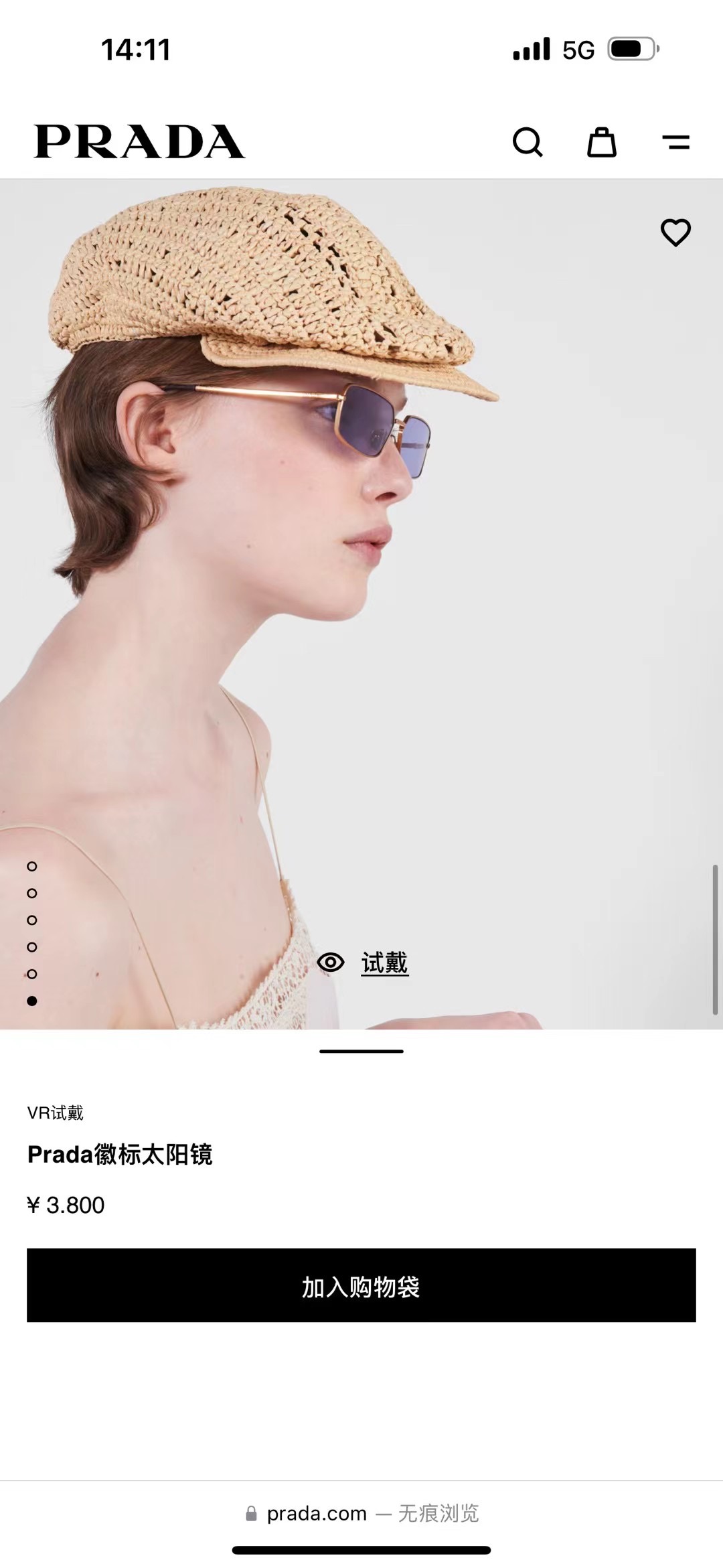Select the first image indicator dot
Screen dimensions: 723x1568
point(32,866)
